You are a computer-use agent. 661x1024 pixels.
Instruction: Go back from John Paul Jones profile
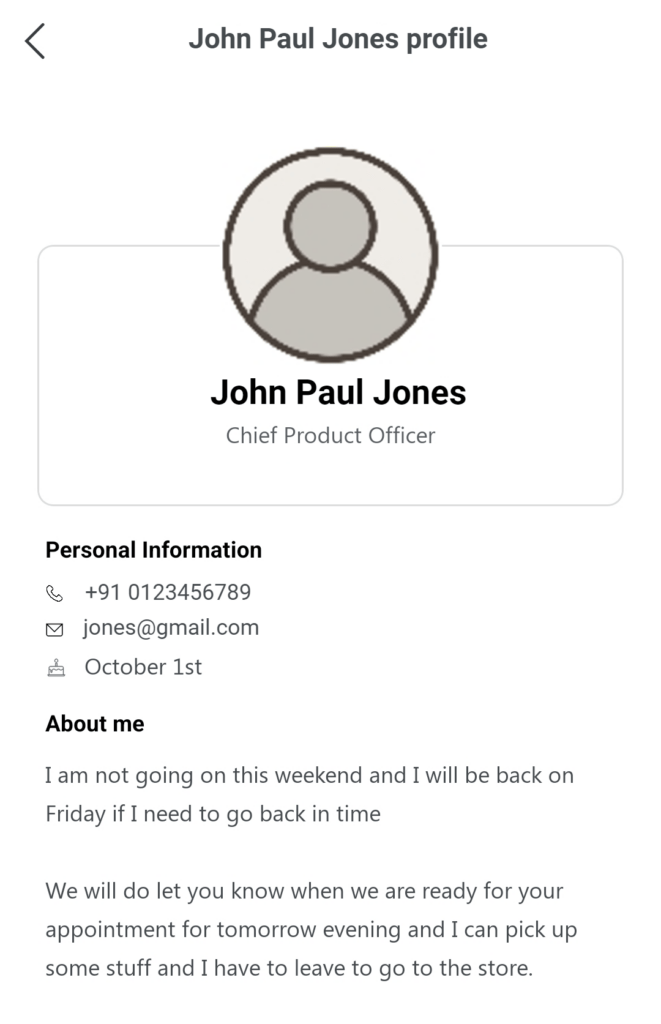(35, 41)
